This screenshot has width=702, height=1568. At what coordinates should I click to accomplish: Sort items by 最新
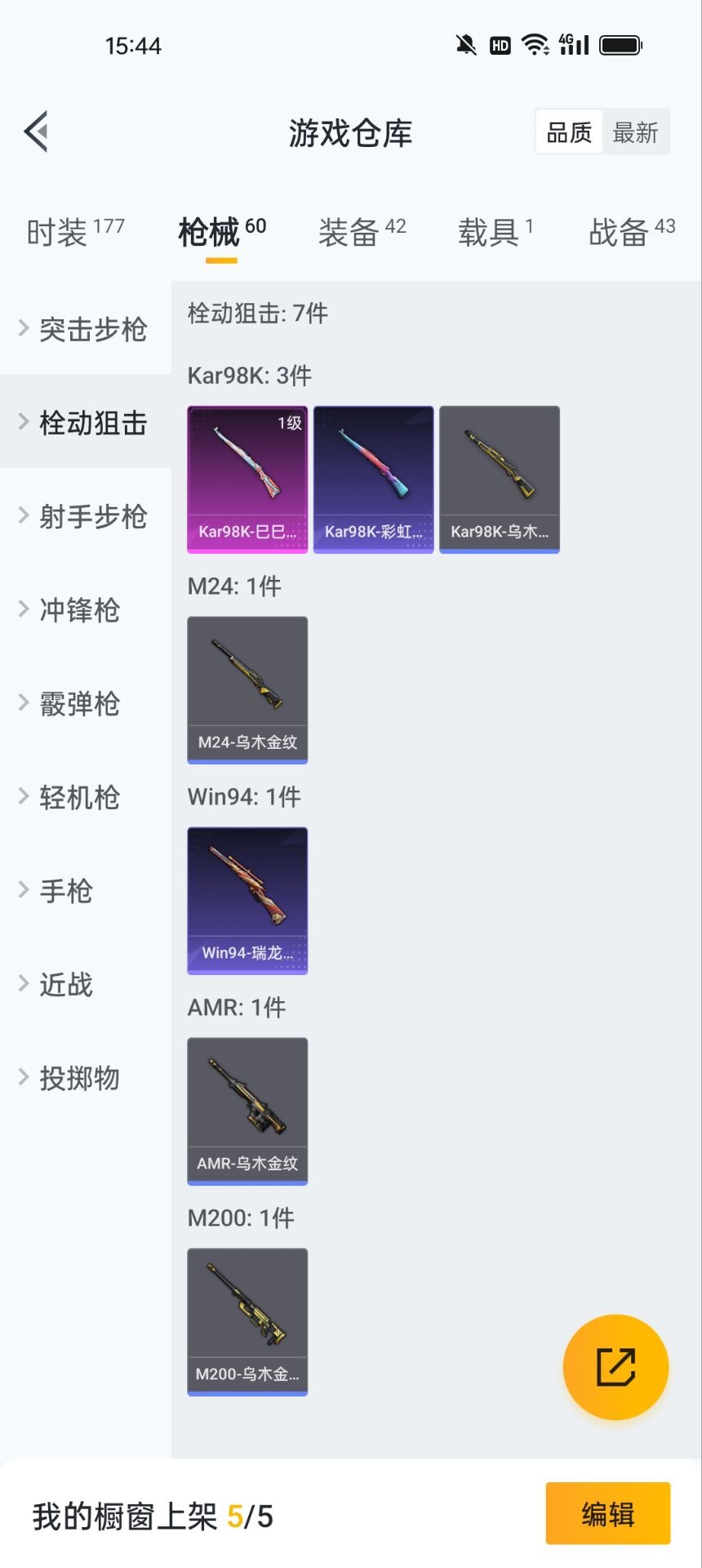tap(635, 132)
